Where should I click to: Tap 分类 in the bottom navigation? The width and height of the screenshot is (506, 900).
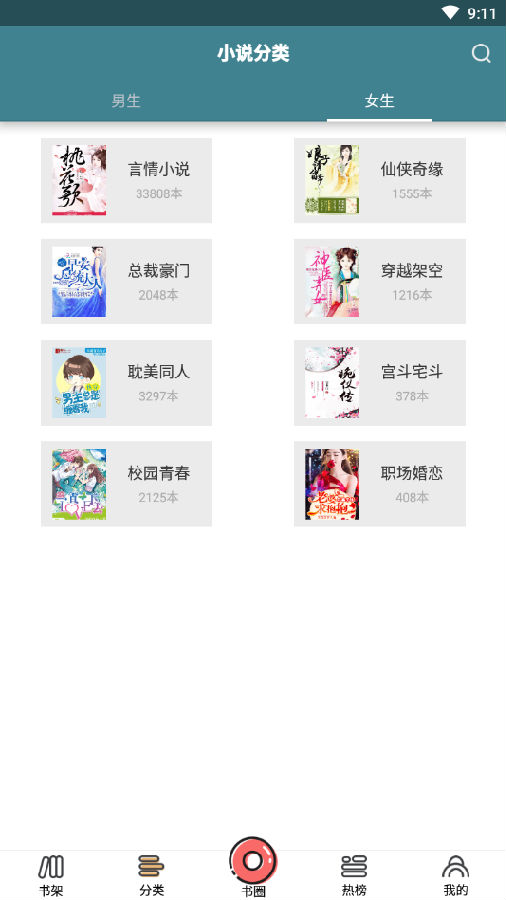point(151,875)
